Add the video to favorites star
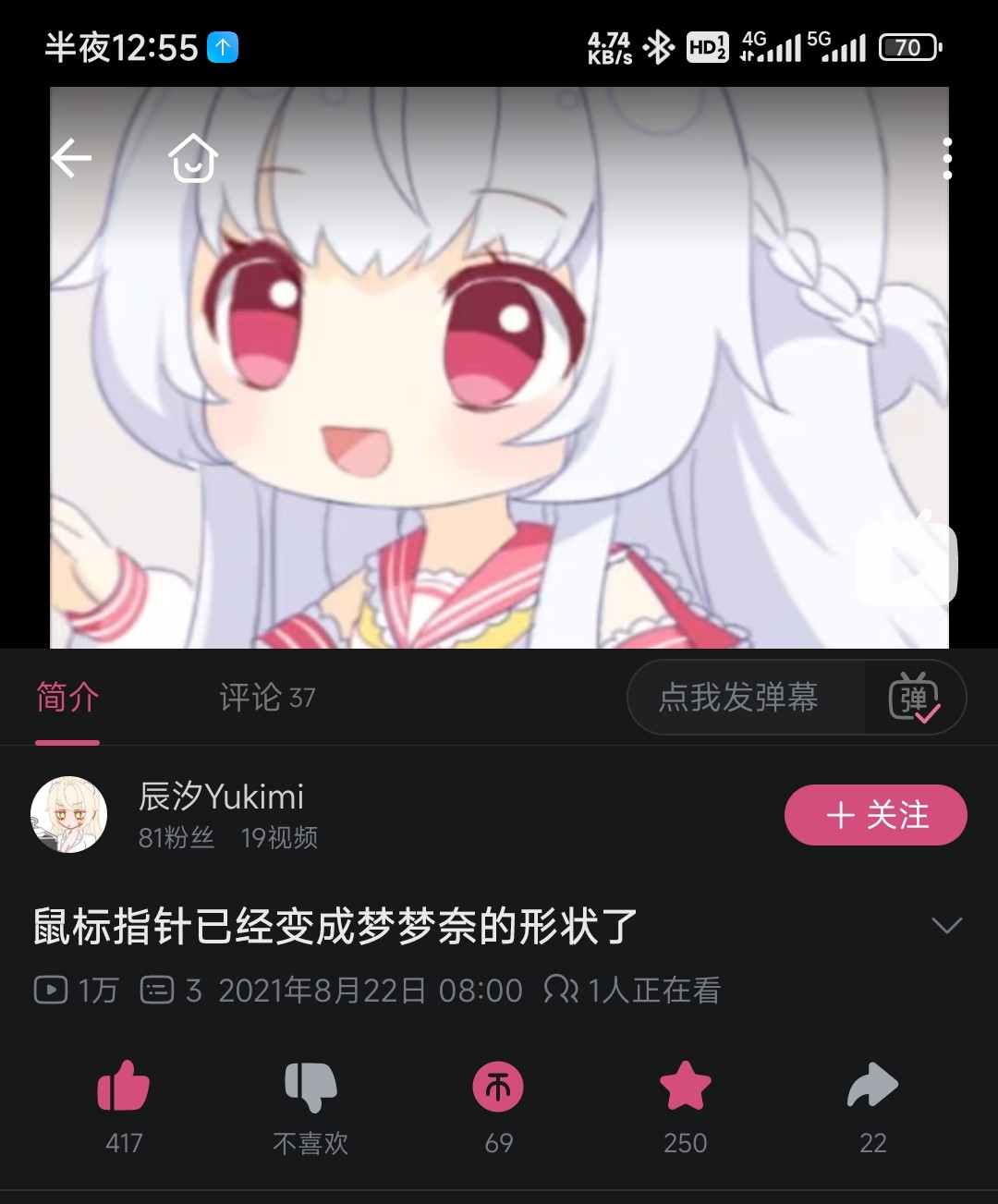998x1204 pixels. point(685,1087)
